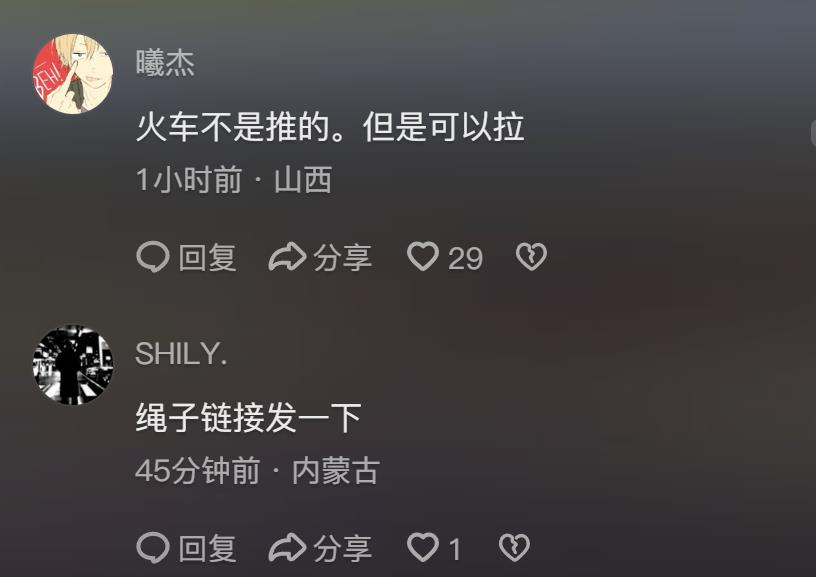Like 曦杰's comment with 29 likes
816x577 pixels.
(424, 258)
